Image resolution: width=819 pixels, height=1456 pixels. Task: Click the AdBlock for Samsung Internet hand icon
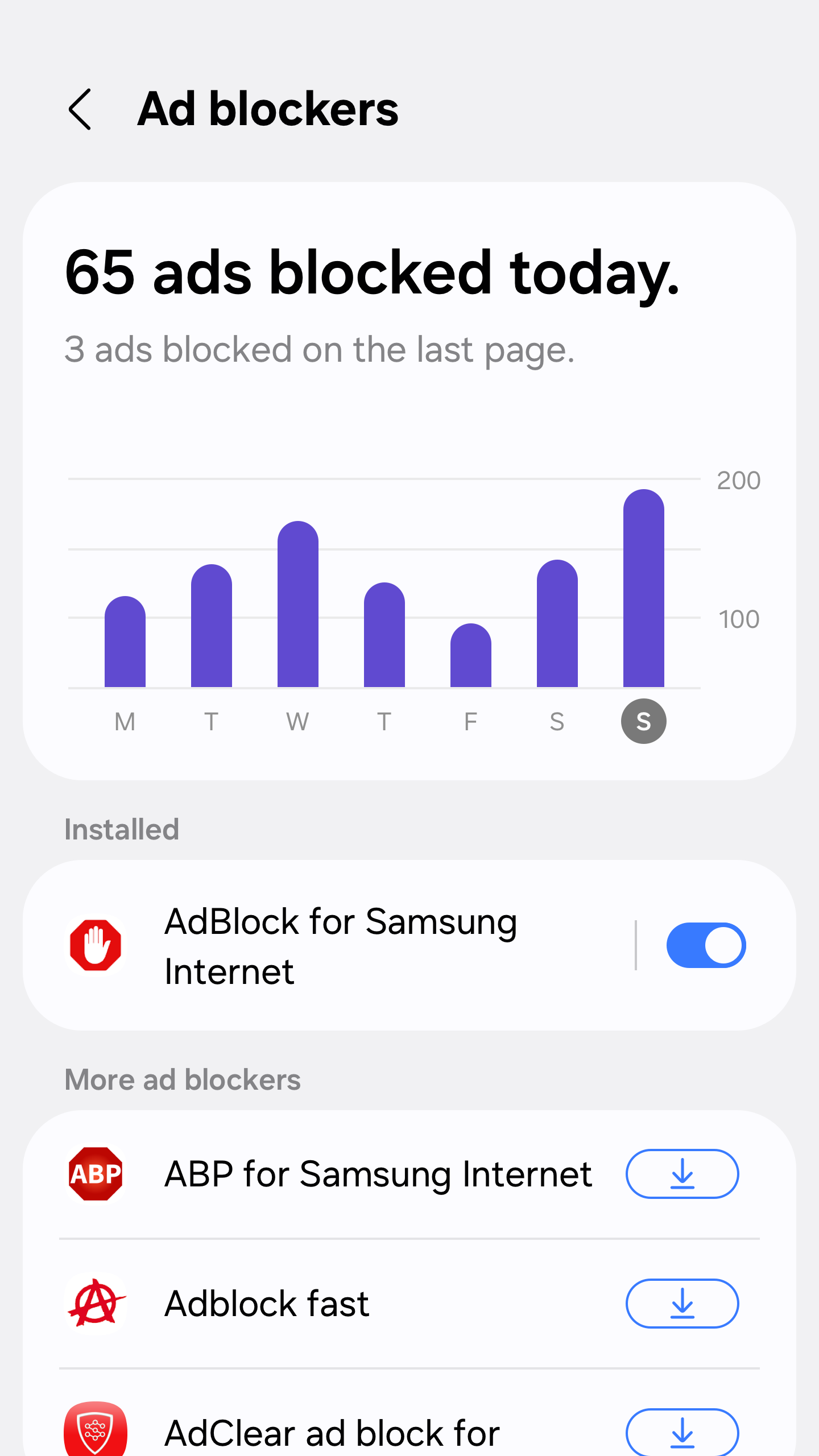click(96, 945)
